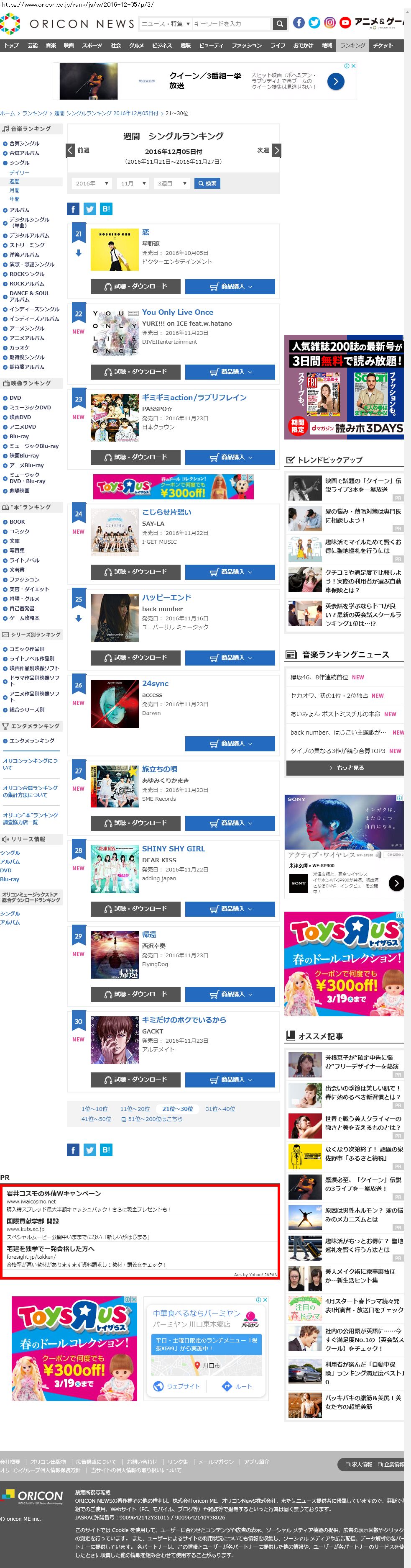Go to next week with 次週 arrow
Image resolution: width=411 pixels, height=1568 pixels.
coord(277,150)
